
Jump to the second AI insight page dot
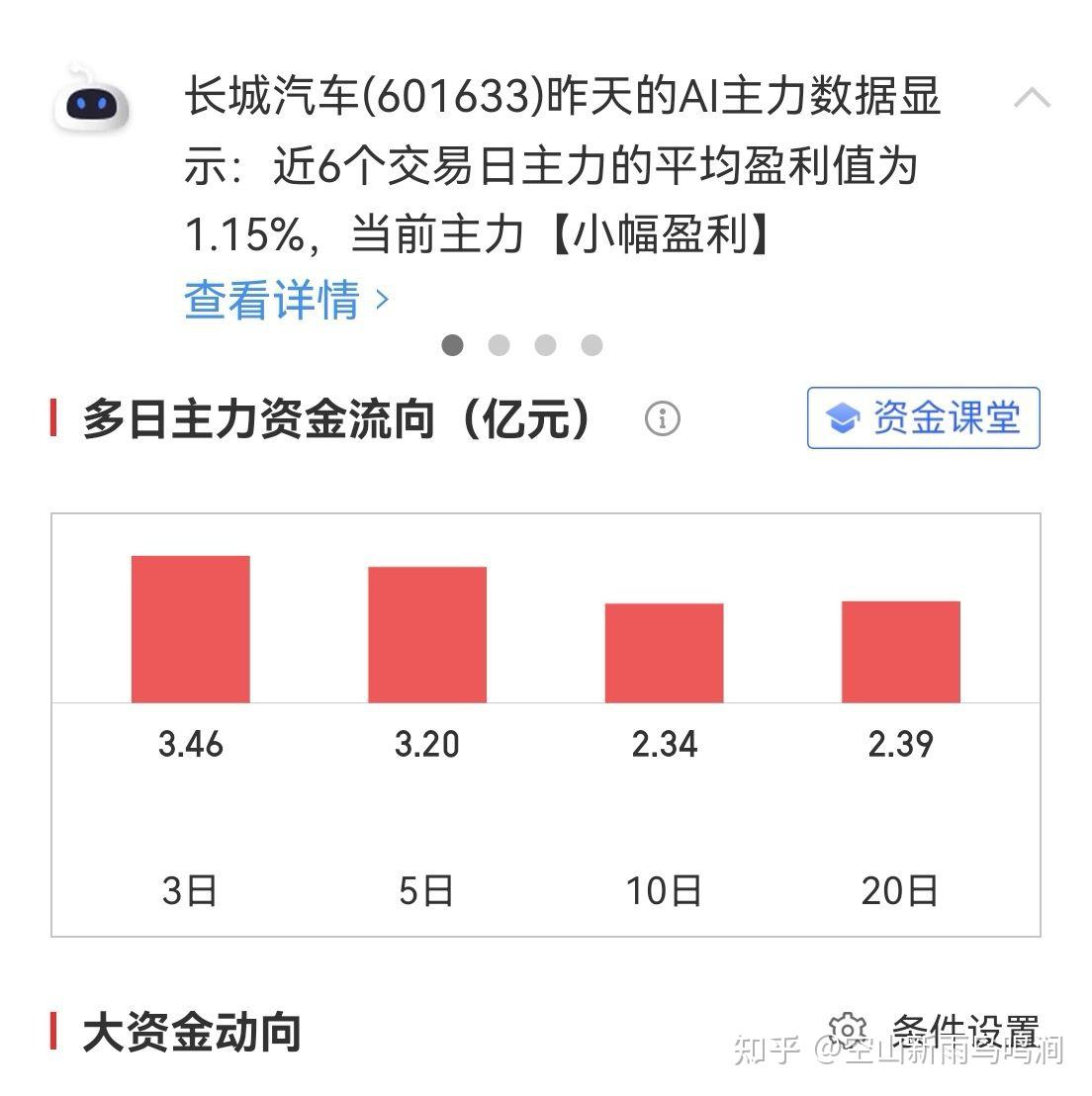[499, 345]
